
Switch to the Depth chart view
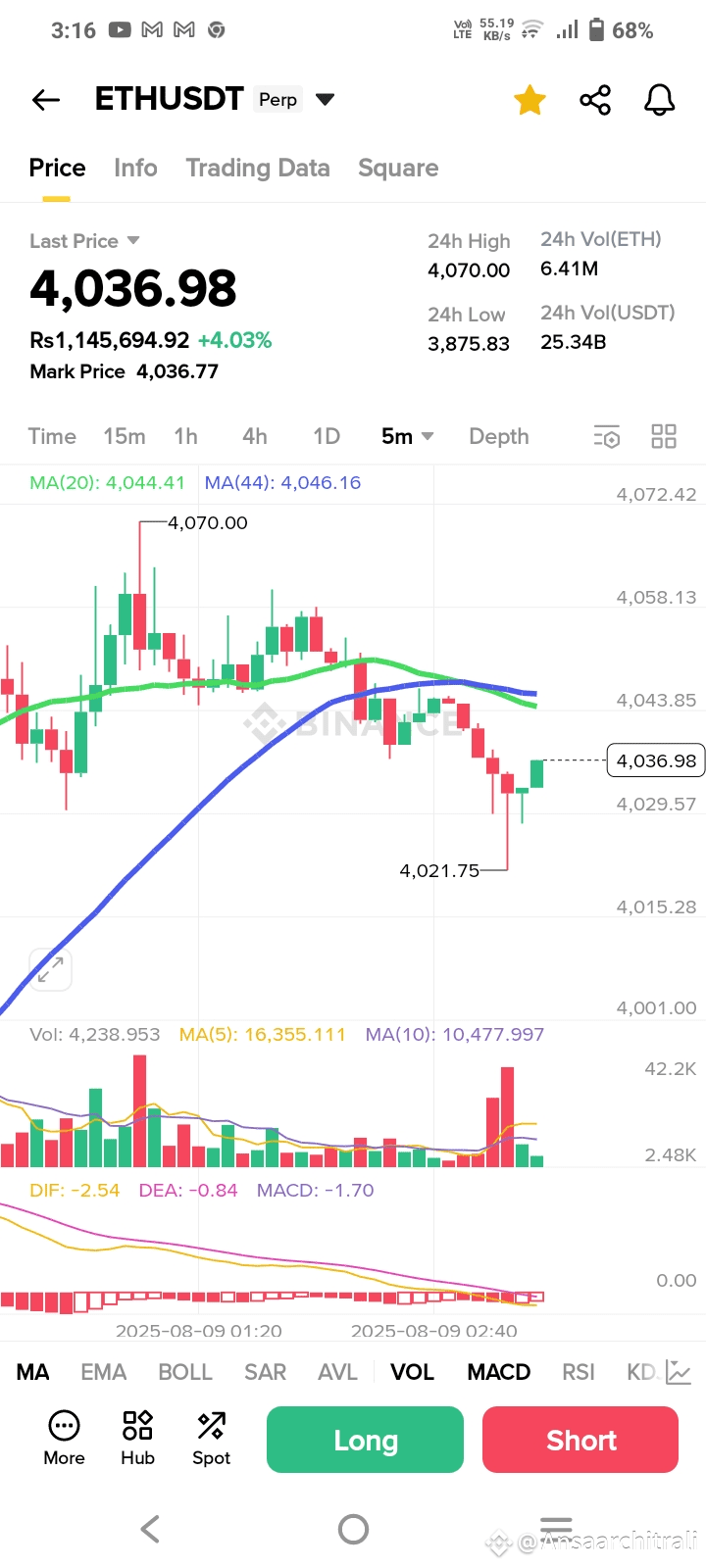(499, 436)
